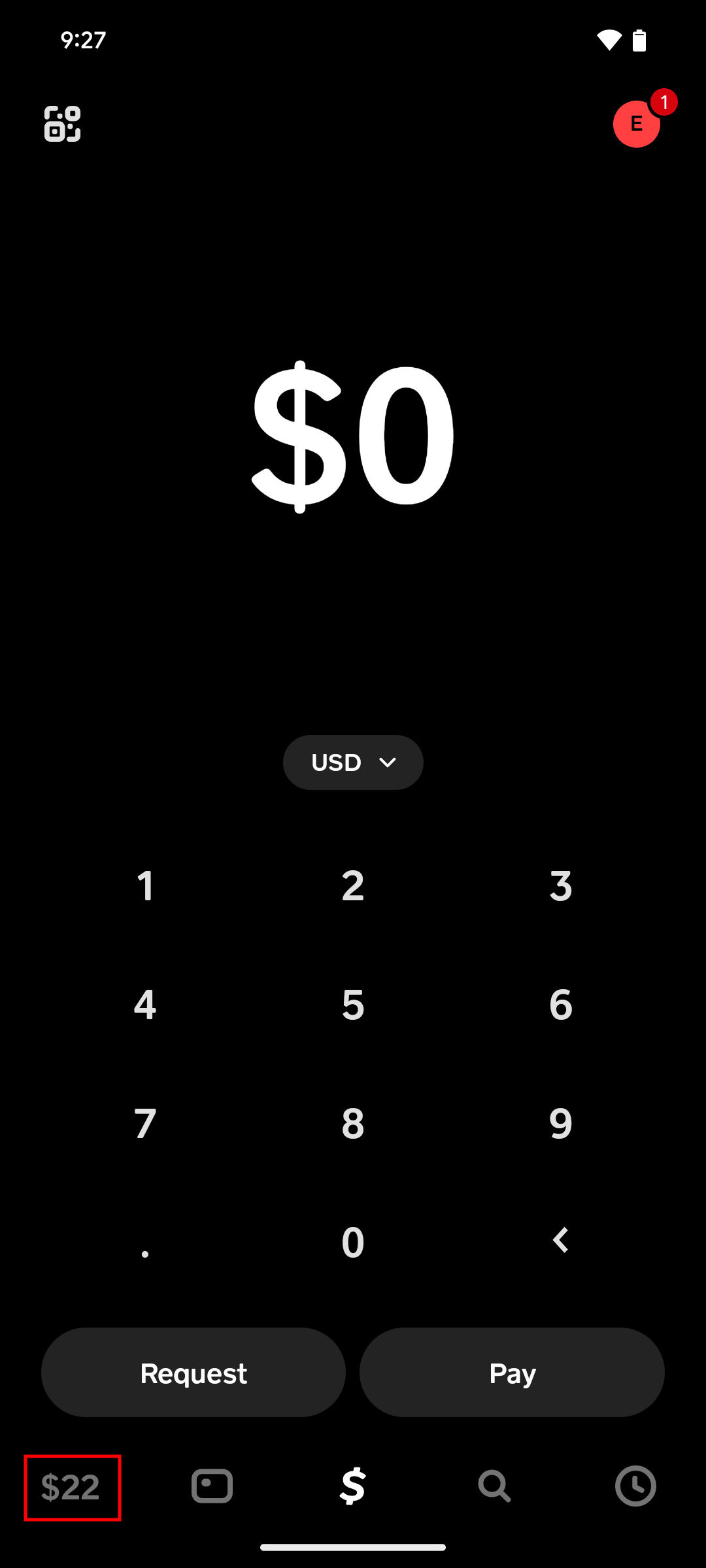Open the profile avatar labeled E

tap(636, 124)
